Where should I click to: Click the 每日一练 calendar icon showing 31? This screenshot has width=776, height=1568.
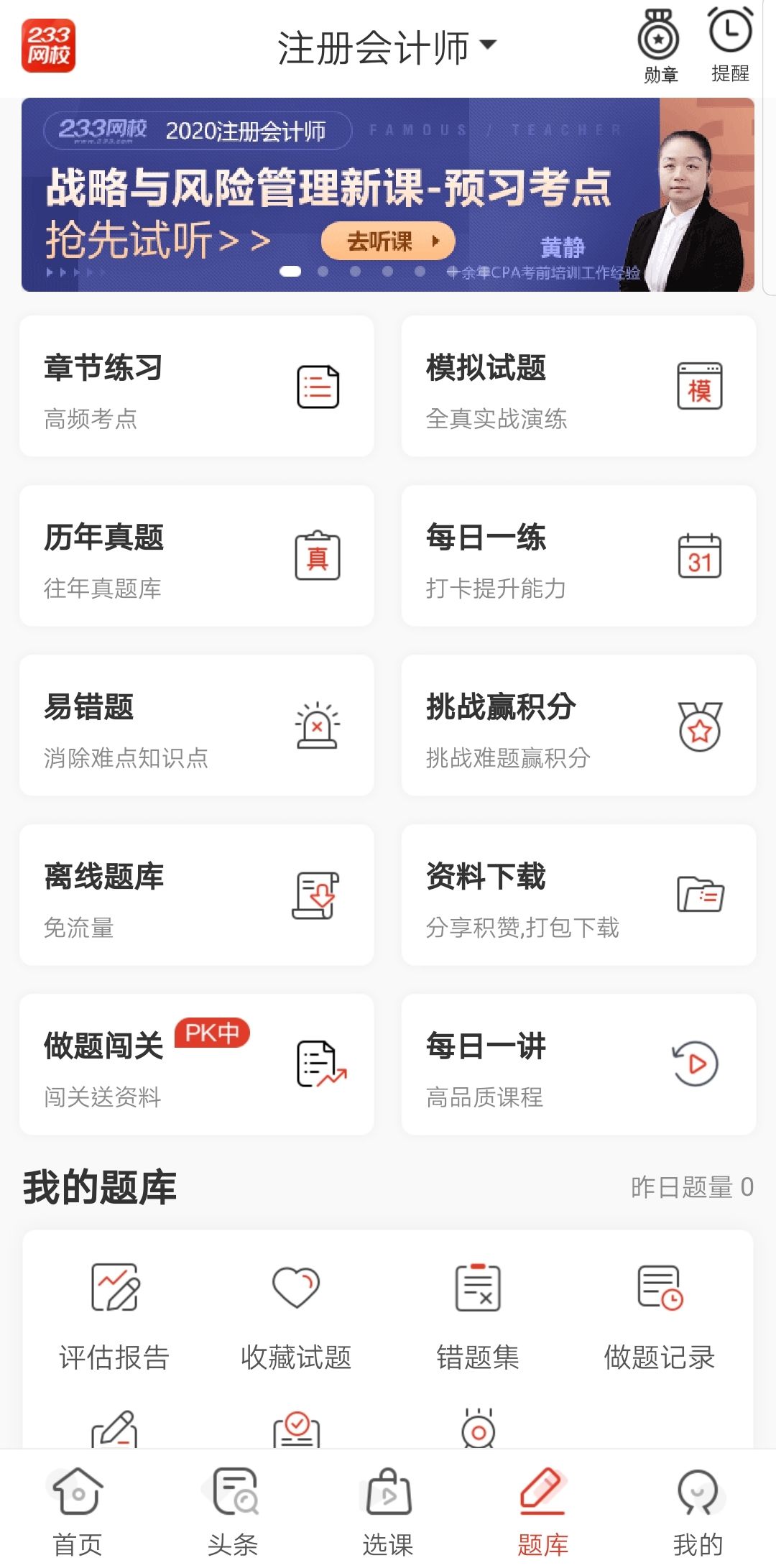[700, 555]
